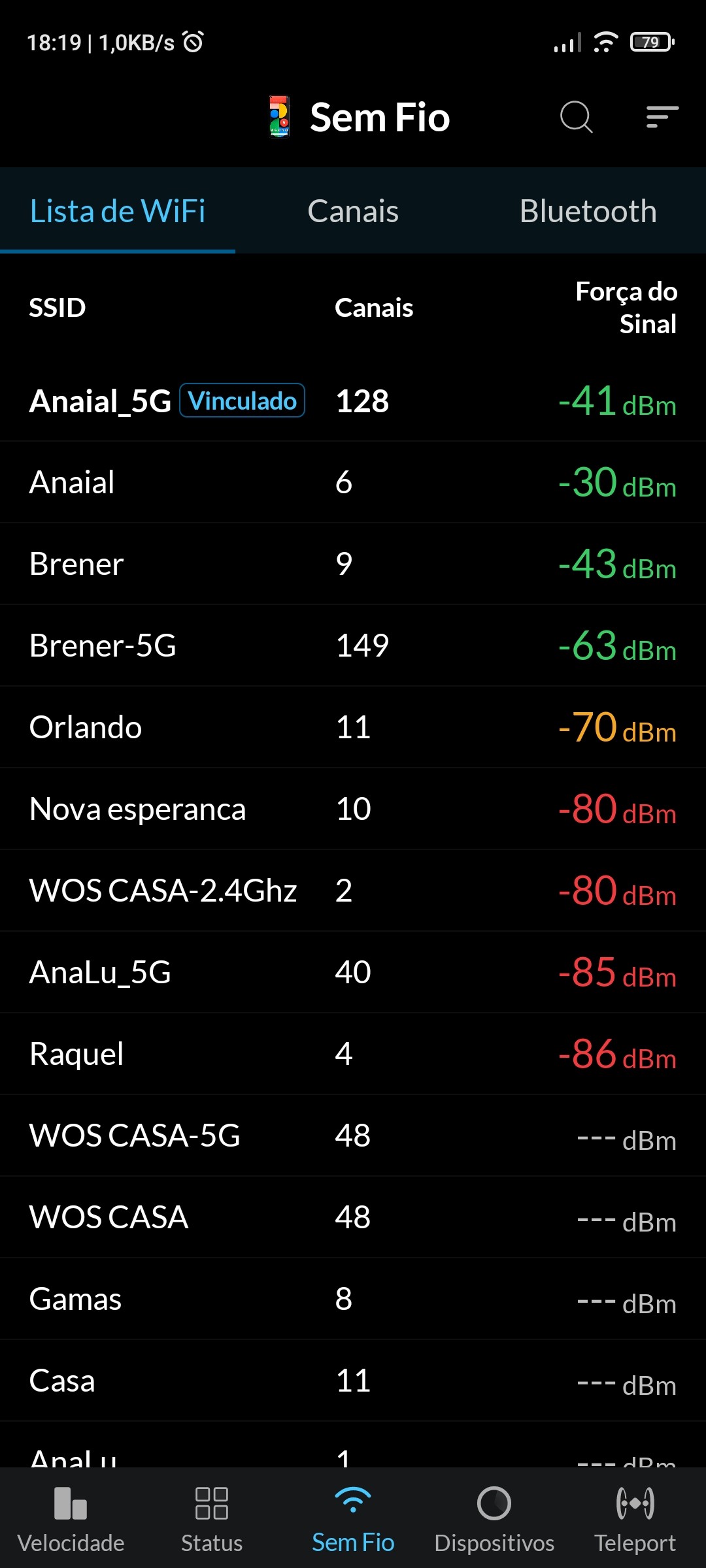Open the sort and filter menu icon
Screen dimensions: 706x1568
click(x=662, y=118)
